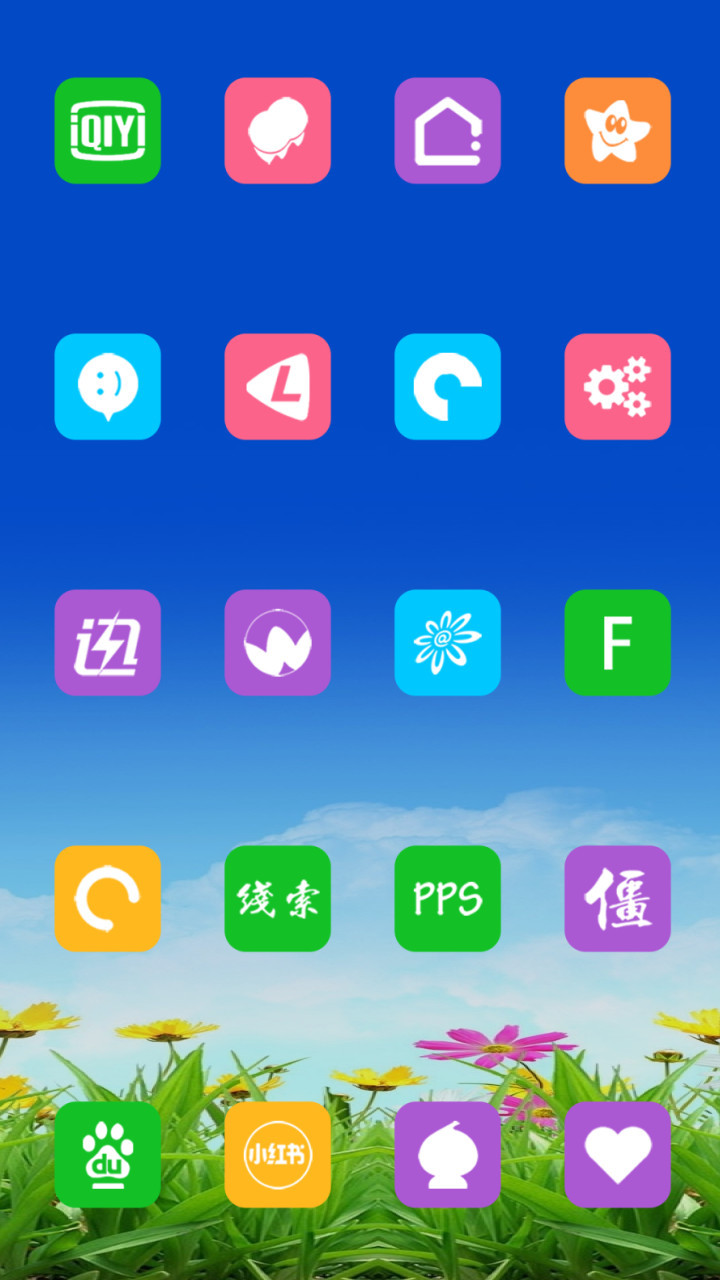
Task: Open the Baidu paw print app
Action: pos(108,1155)
